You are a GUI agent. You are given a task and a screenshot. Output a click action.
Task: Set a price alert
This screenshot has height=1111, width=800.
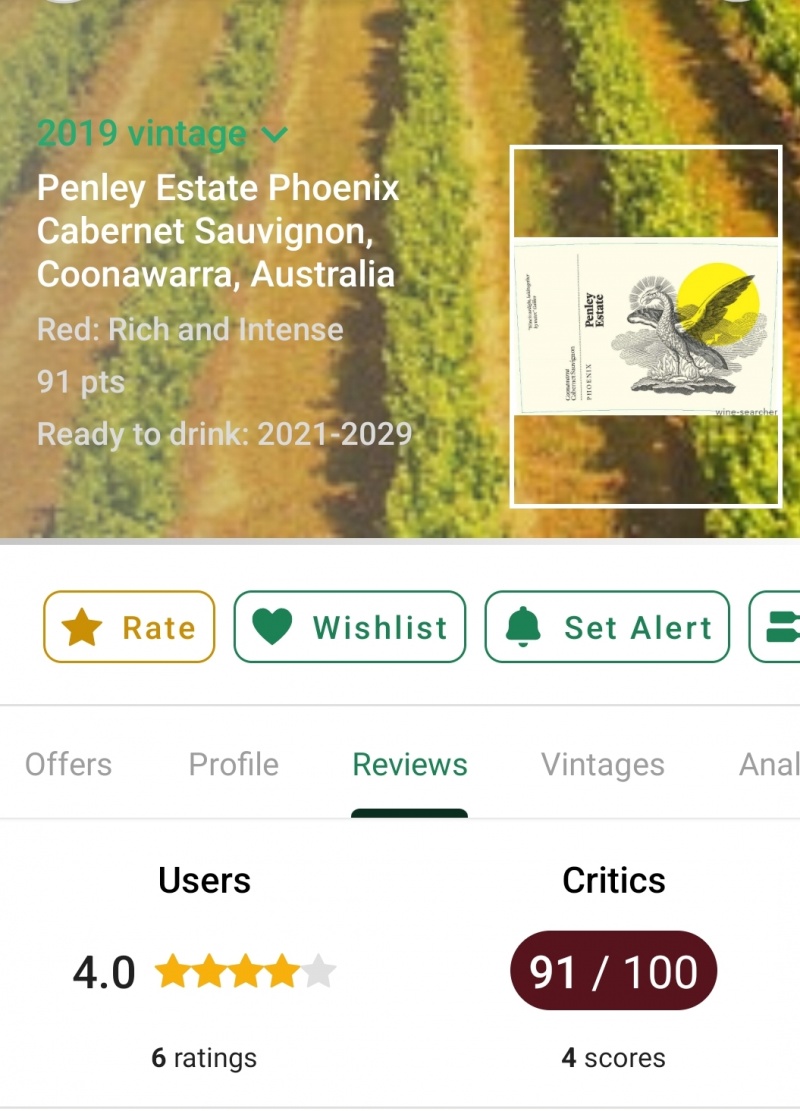point(607,627)
